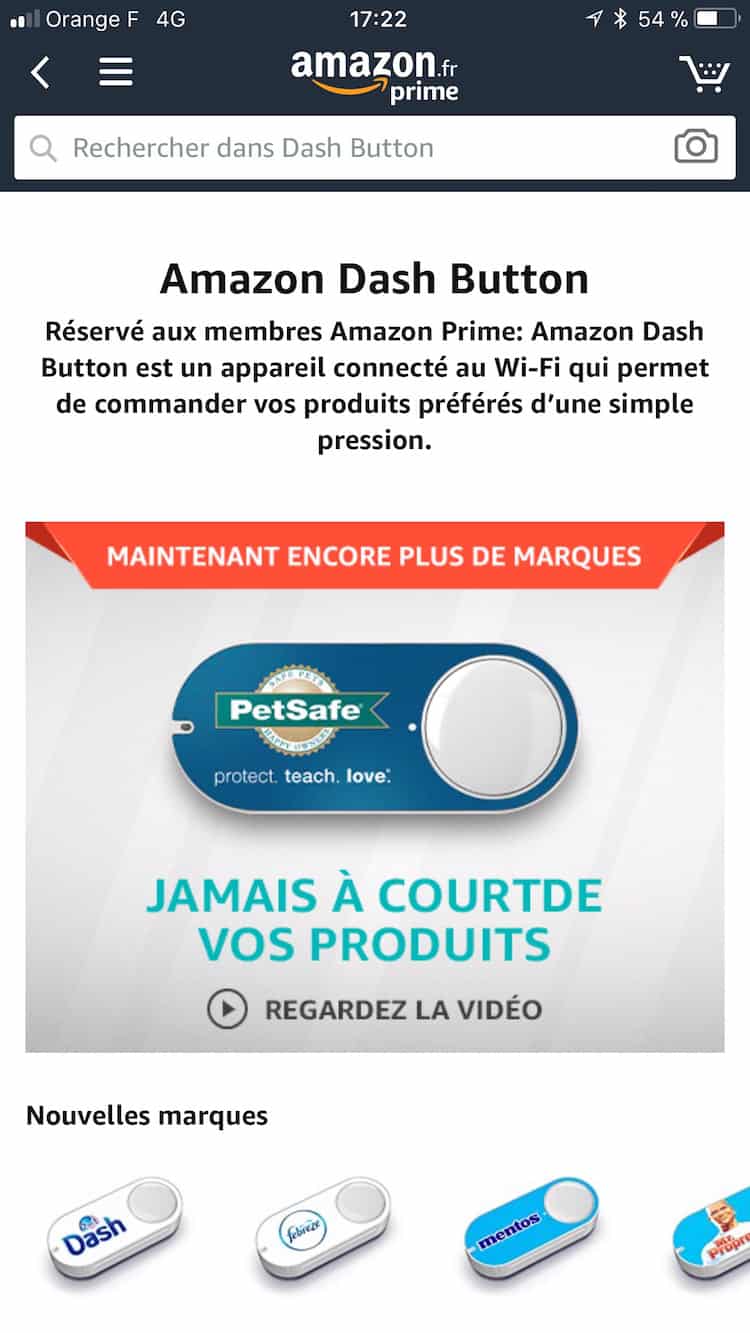The image size is (750, 1333).
Task: Go back to the previous page
Action: (x=40, y=72)
